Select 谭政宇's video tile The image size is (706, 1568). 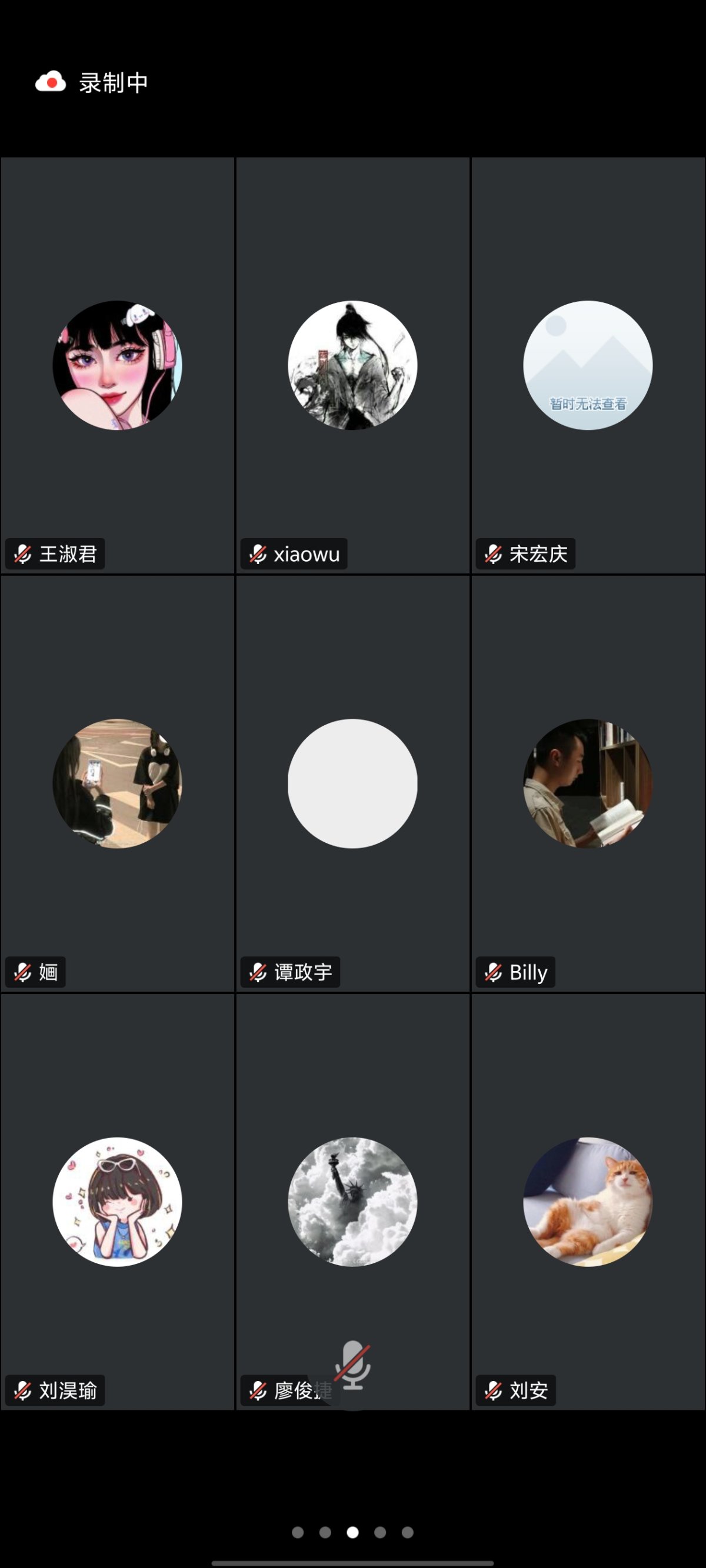(x=352, y=783)
